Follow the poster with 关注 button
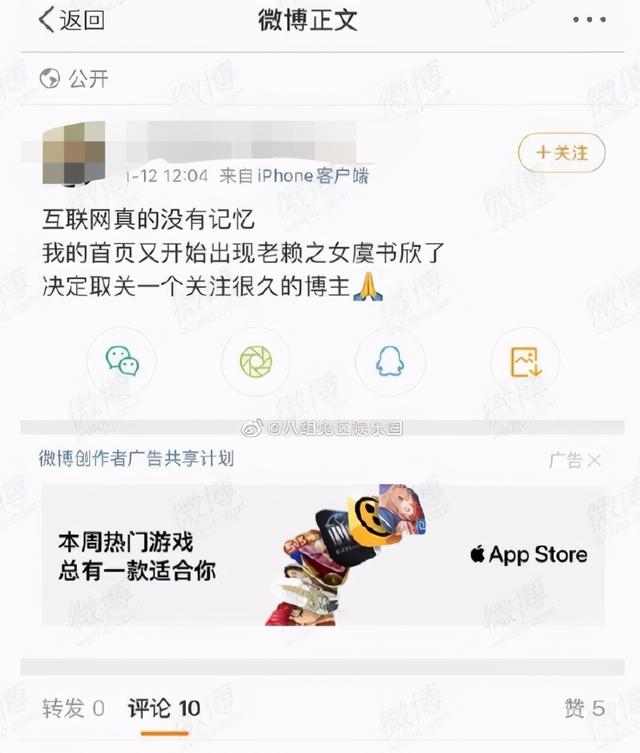 [562, 153]
